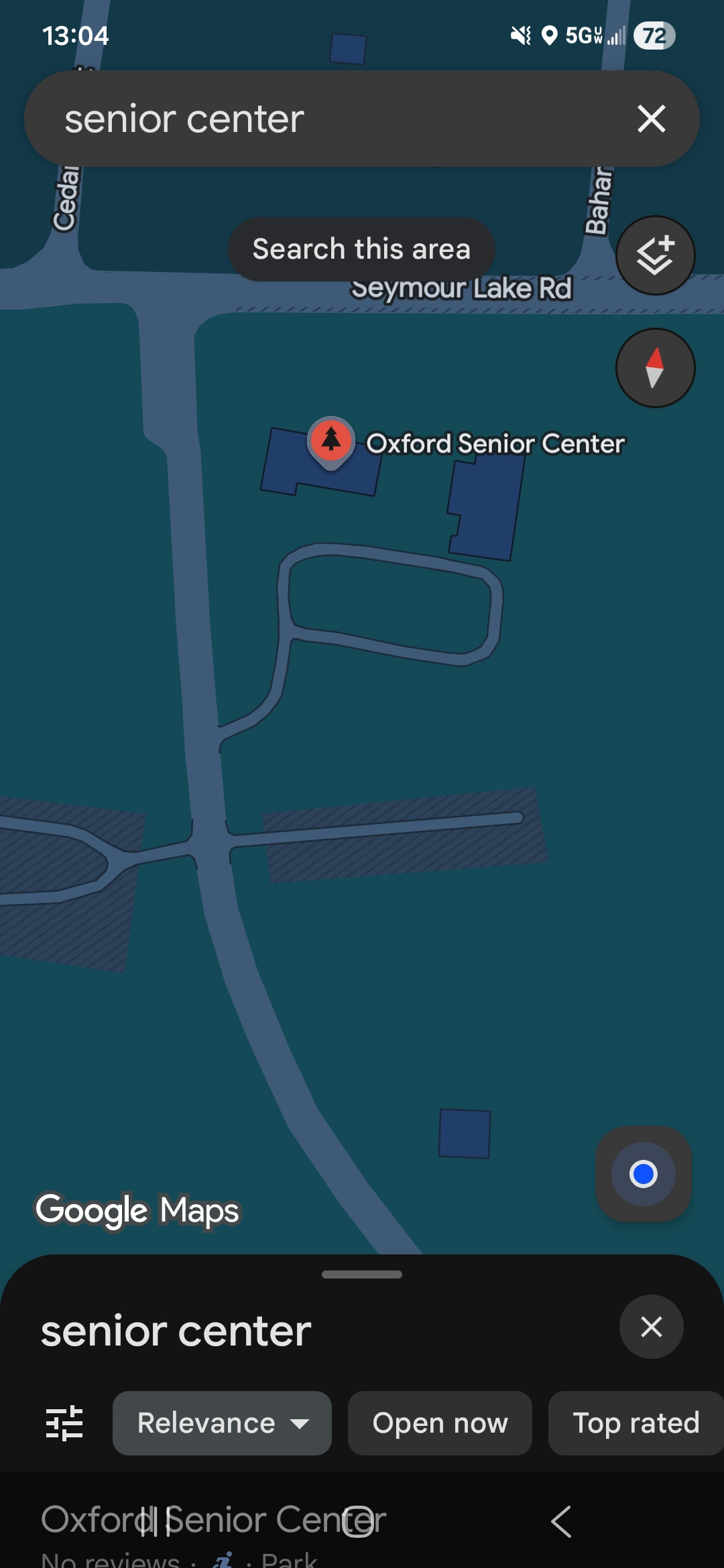This screenshot has height=1568, width=724.
Task: Filter results by Open now
Action: (x=440, y=1423)
